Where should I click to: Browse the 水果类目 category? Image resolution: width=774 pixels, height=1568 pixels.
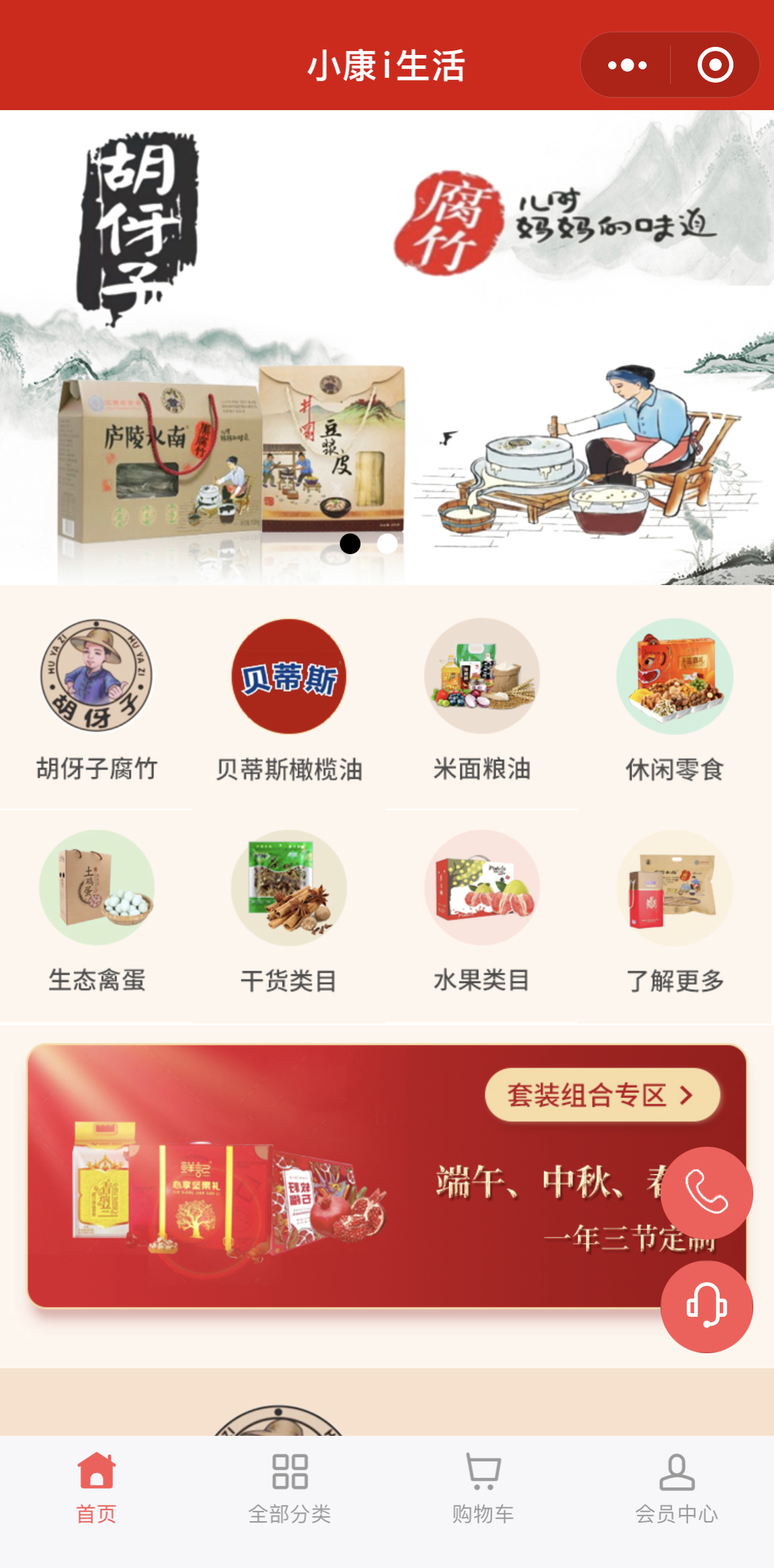(482, 910)
